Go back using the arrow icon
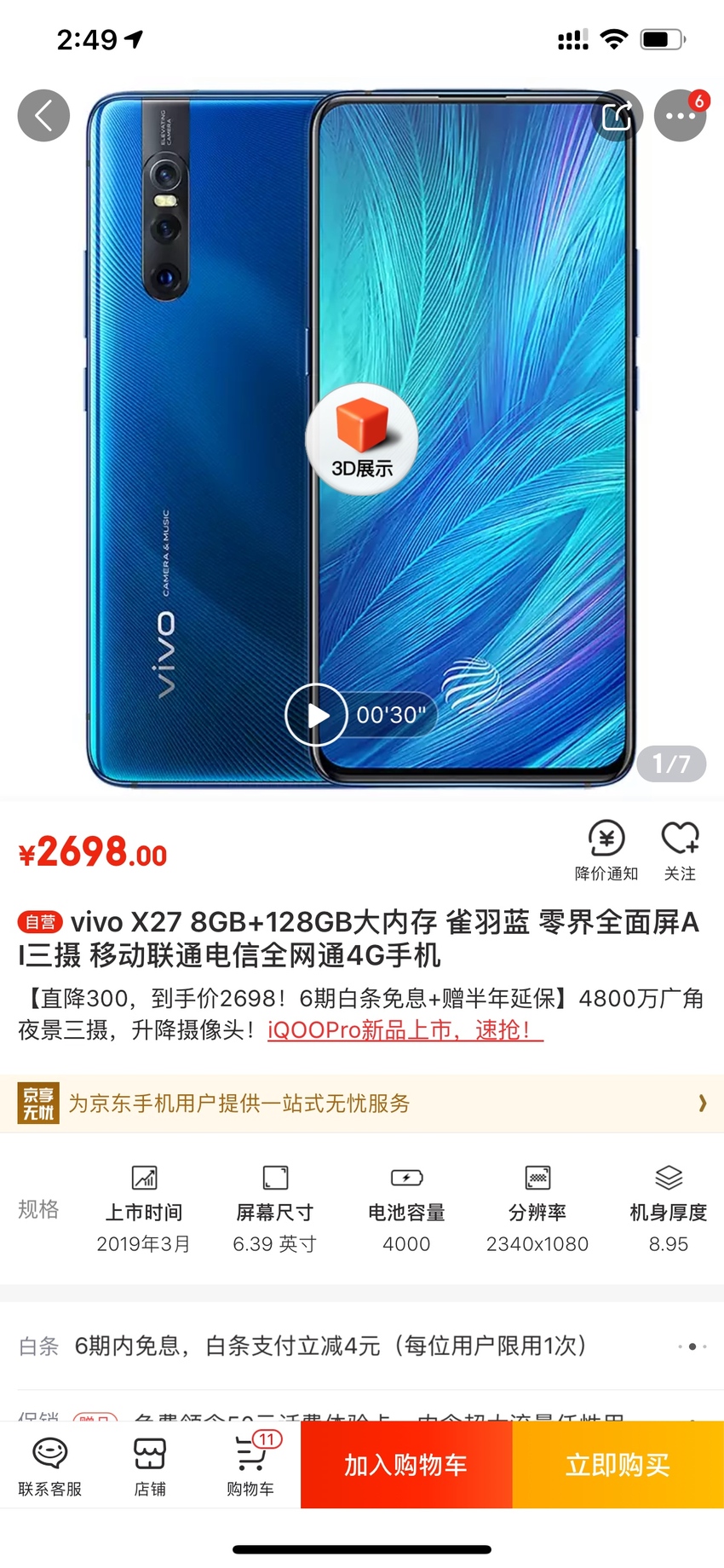 (43, 115)
